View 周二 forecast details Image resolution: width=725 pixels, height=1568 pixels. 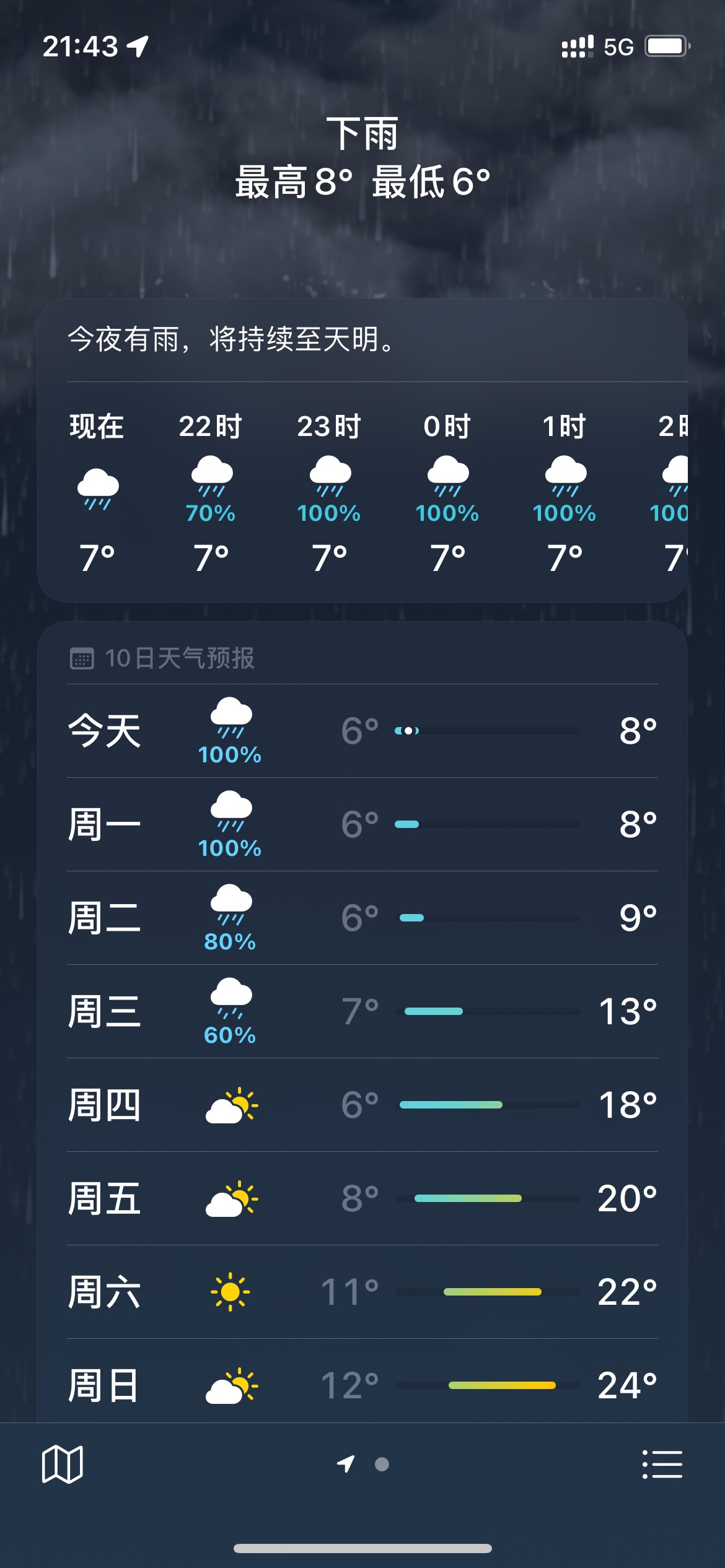[362, 918]
